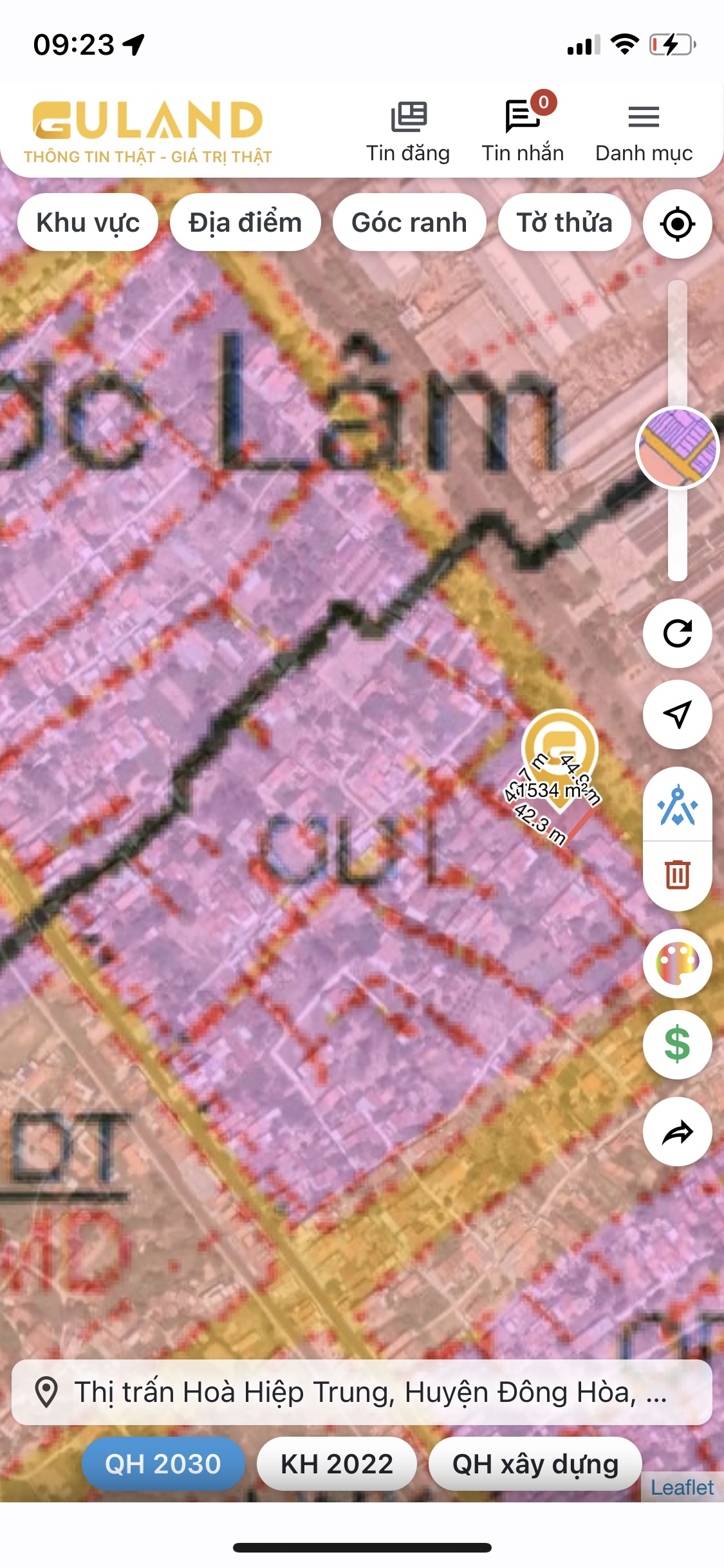
Task: Tap the navigation arrow button
Action: (677, 714)
